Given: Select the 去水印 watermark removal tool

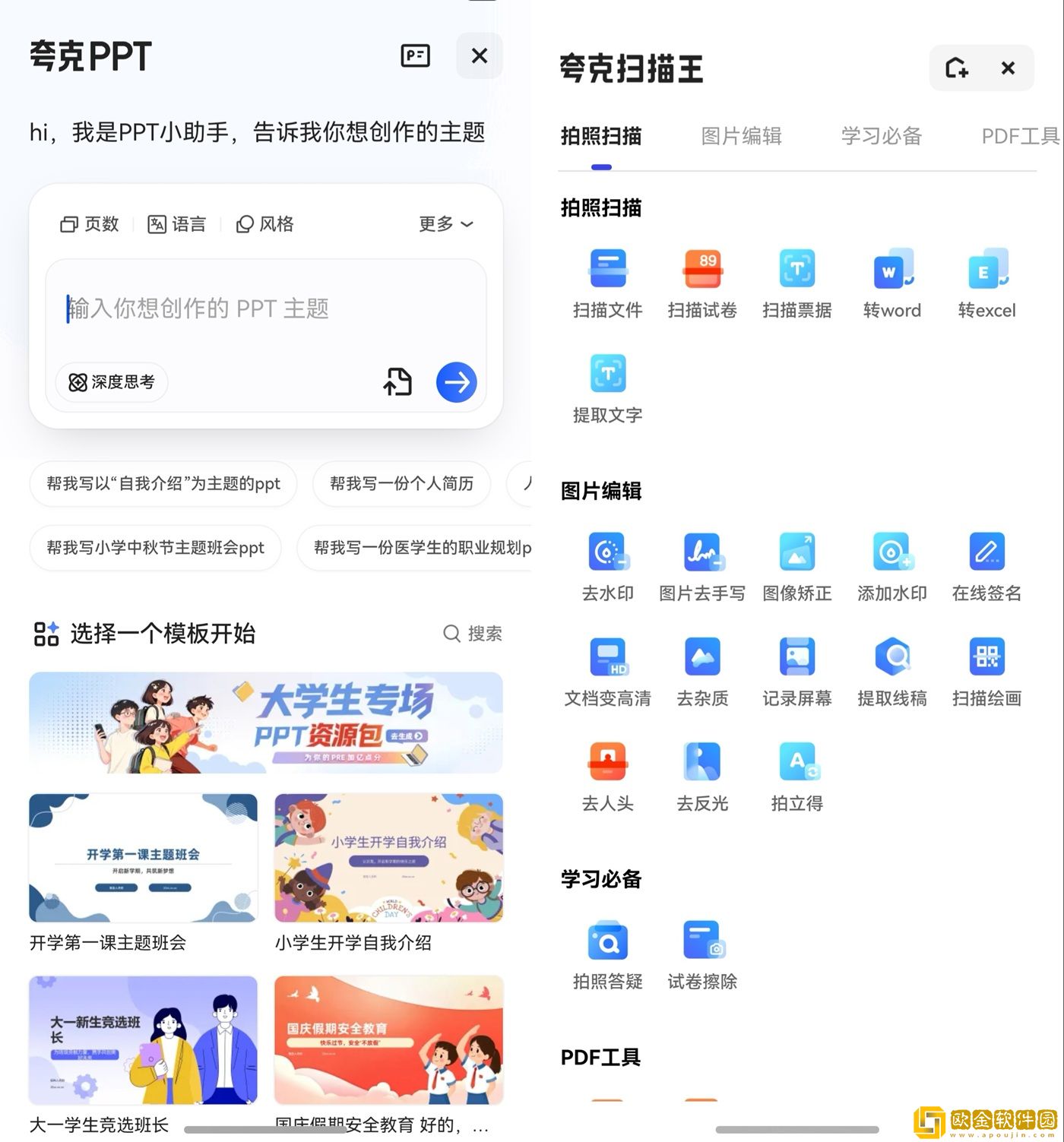Looking at the screenshot, I should pos(606,565).
